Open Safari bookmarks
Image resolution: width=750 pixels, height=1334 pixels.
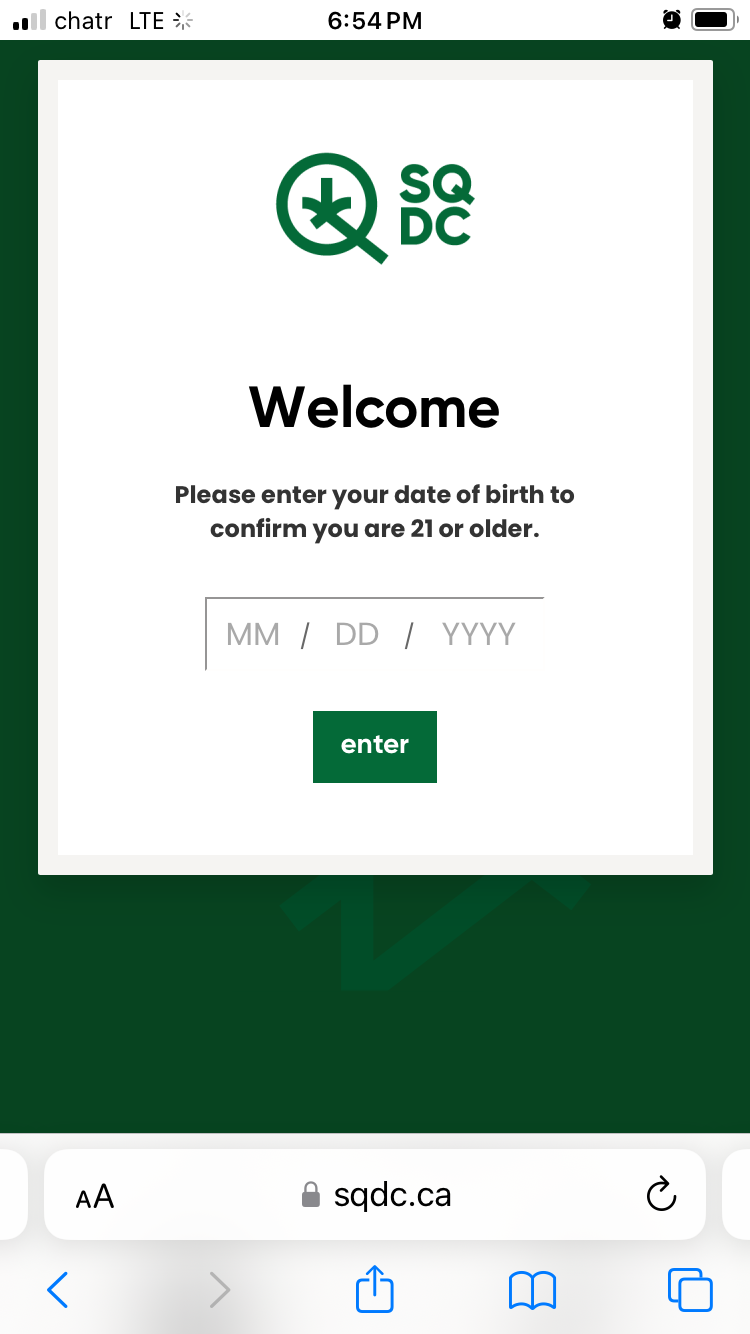pyautogui.click(x=532, y=1290)
